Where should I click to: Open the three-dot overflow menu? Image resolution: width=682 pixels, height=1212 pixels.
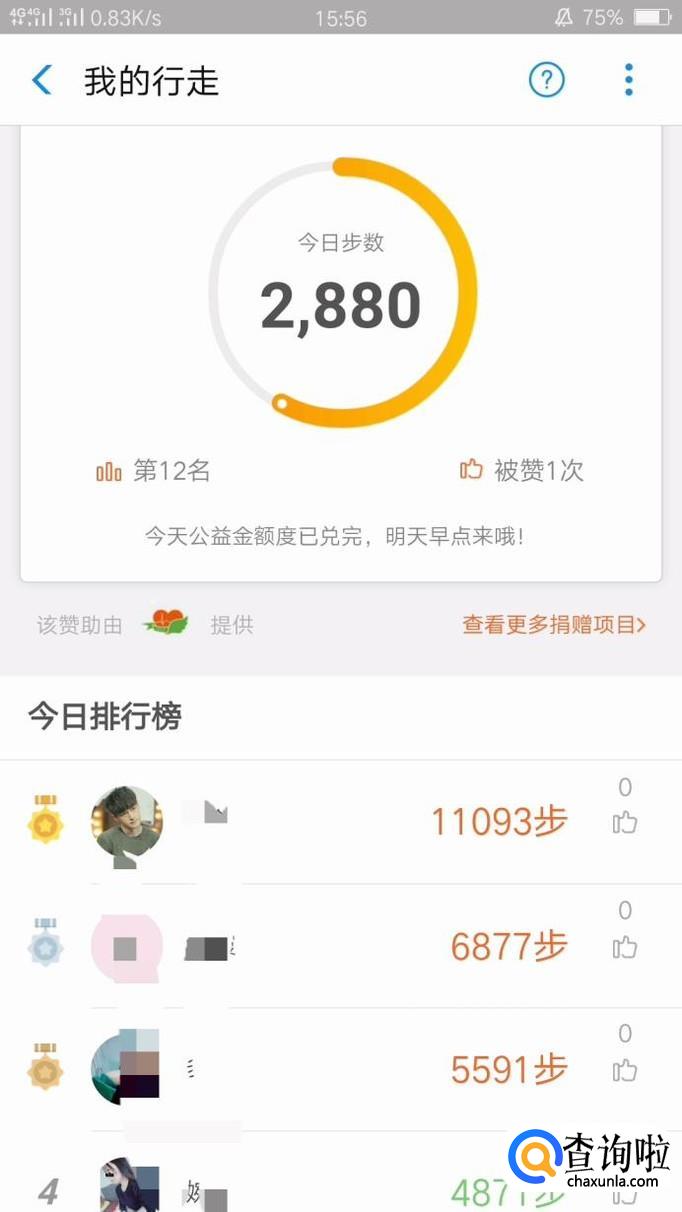[628, 80]
